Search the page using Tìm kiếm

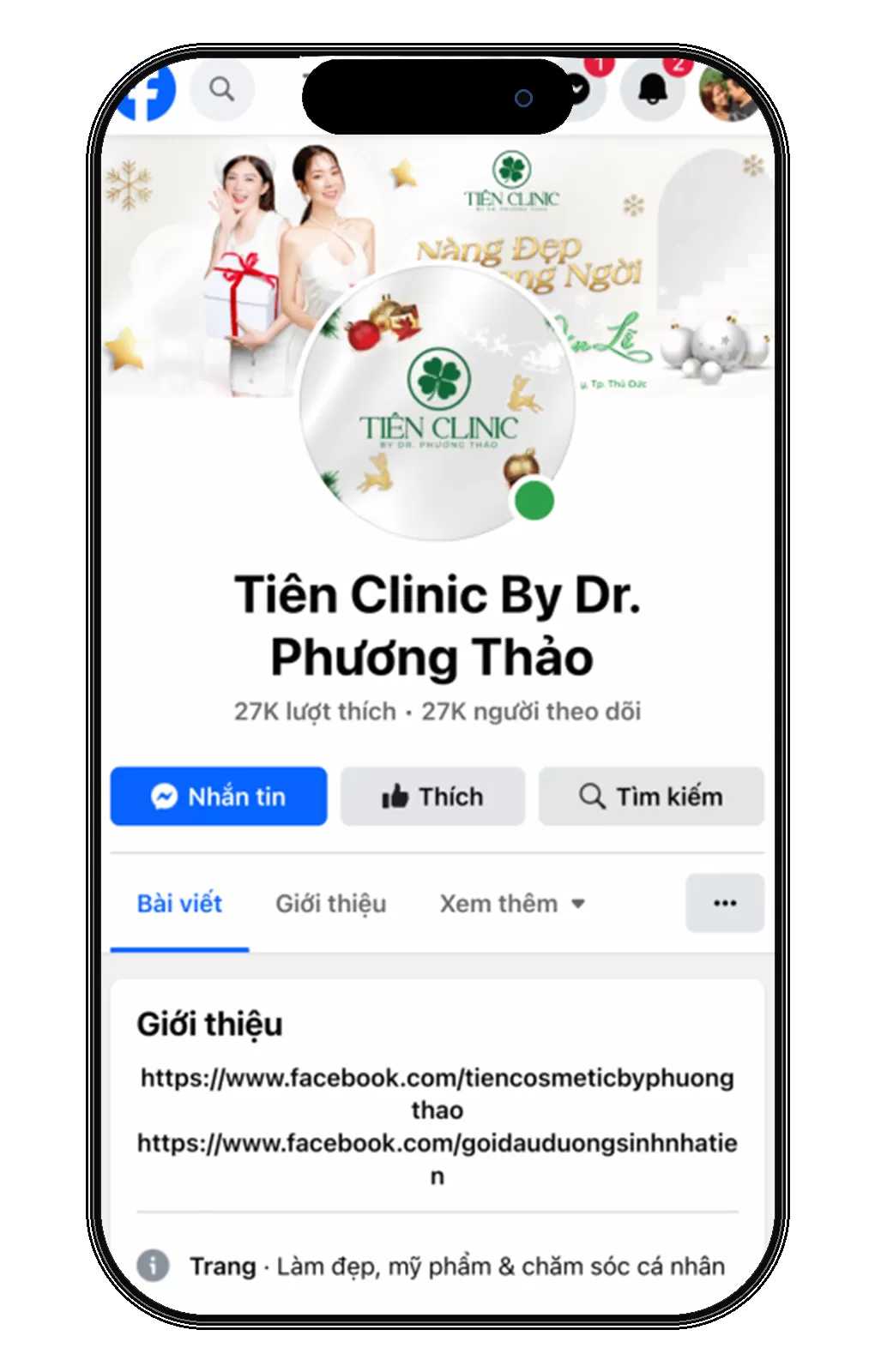[651, 797]
